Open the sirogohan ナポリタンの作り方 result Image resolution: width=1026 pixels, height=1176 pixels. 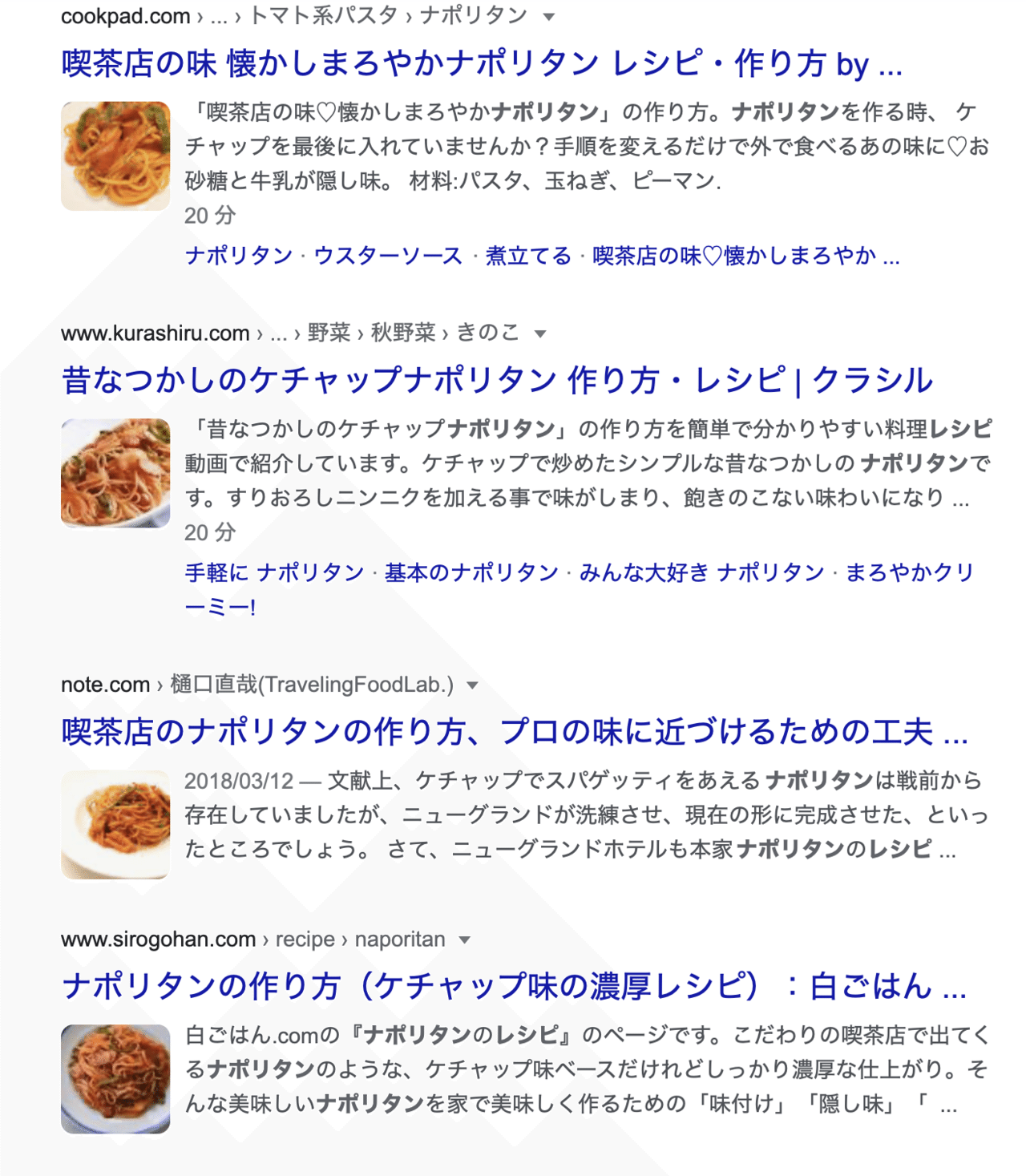pos(513,986)
